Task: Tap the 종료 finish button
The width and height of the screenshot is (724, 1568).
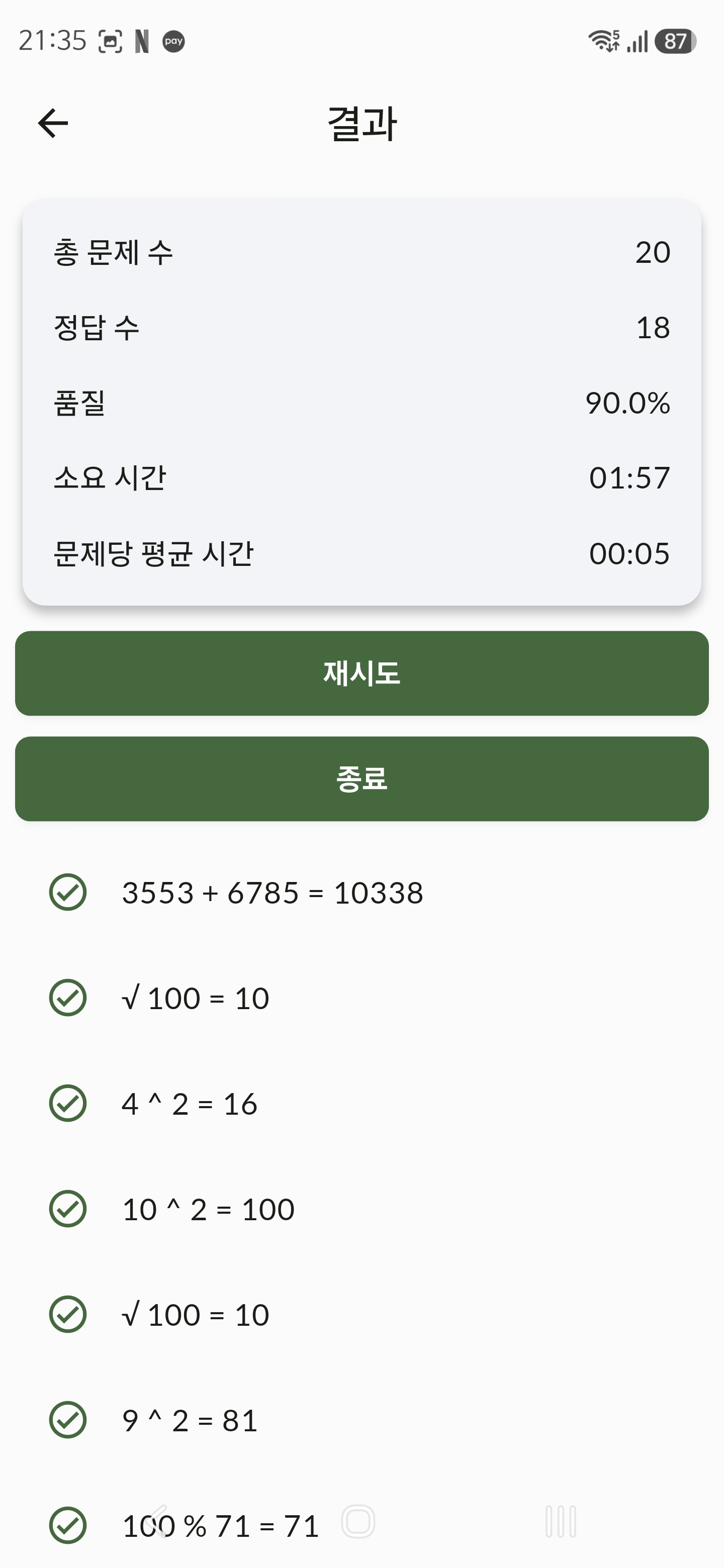Action: click(361, 778)
